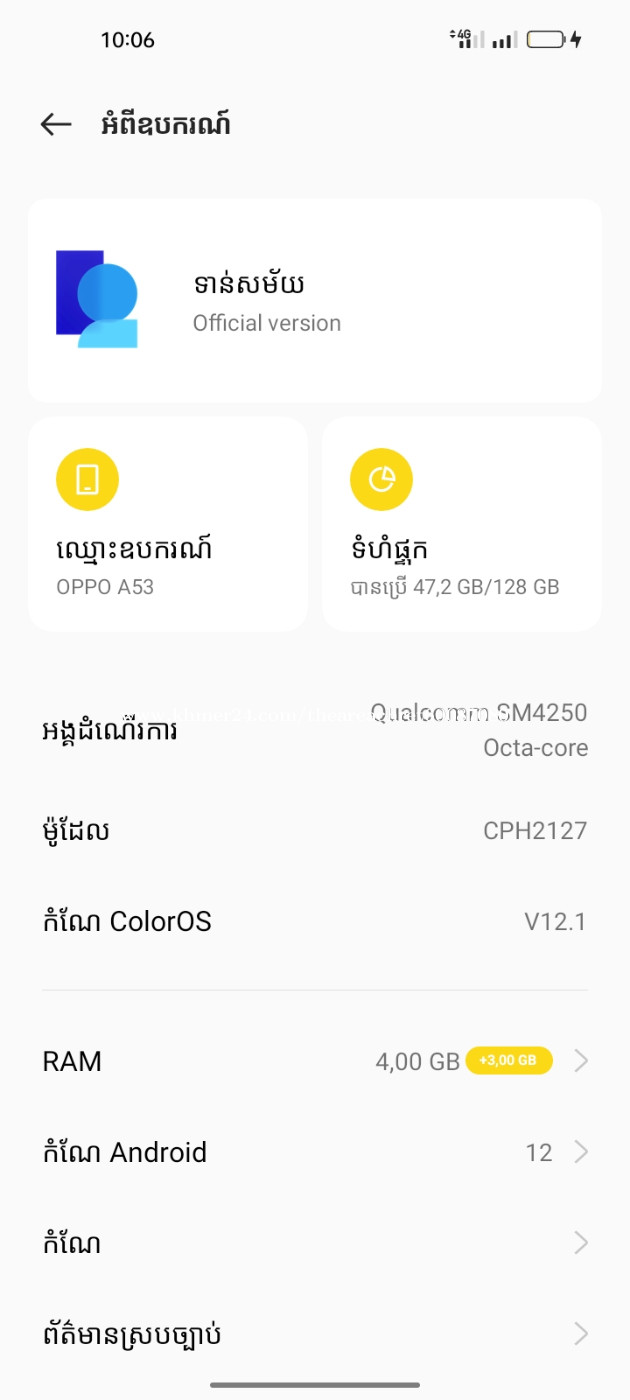Viewport: 630px width, 1400px height.
Task: Open the device name card OPPO A53
Action: [x=168, y=524]
